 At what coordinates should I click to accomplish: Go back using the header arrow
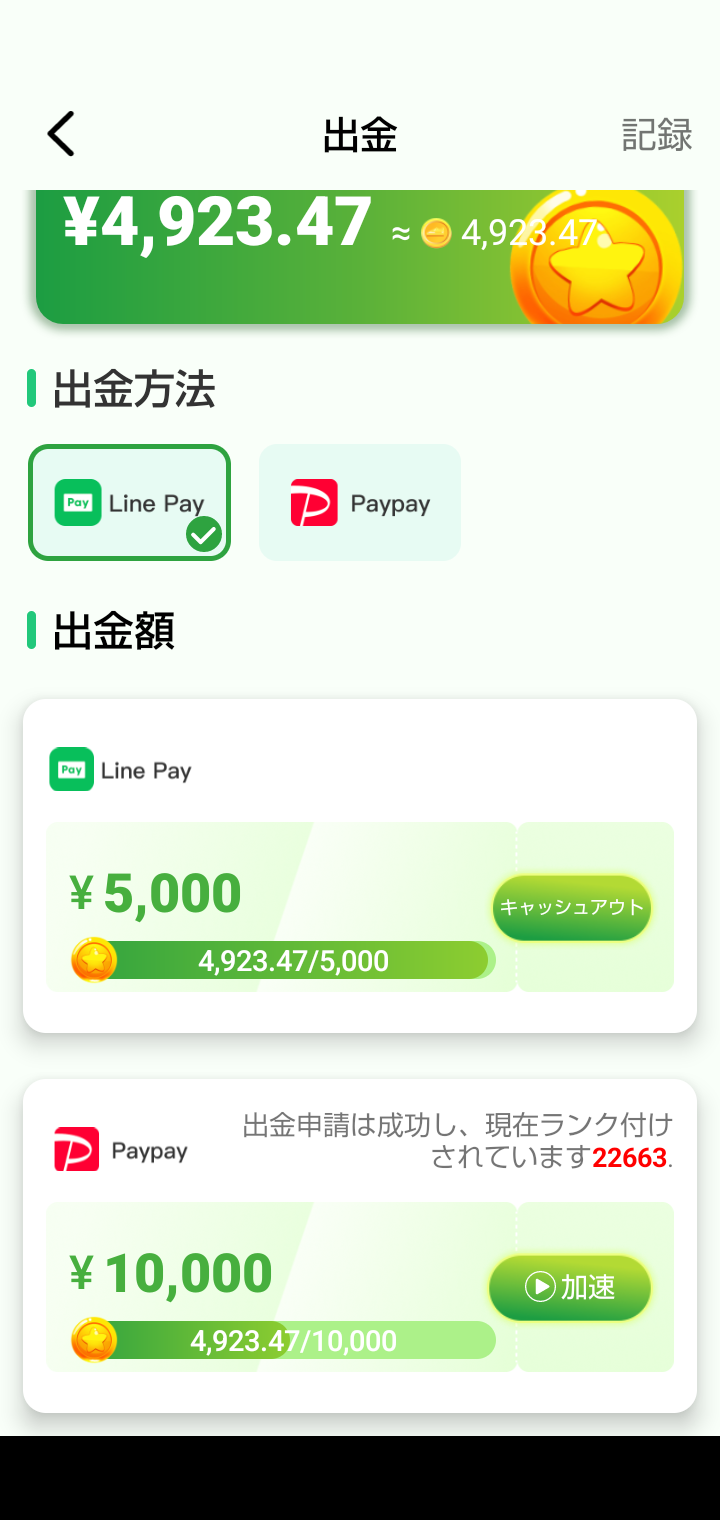(x=61, y=134)
